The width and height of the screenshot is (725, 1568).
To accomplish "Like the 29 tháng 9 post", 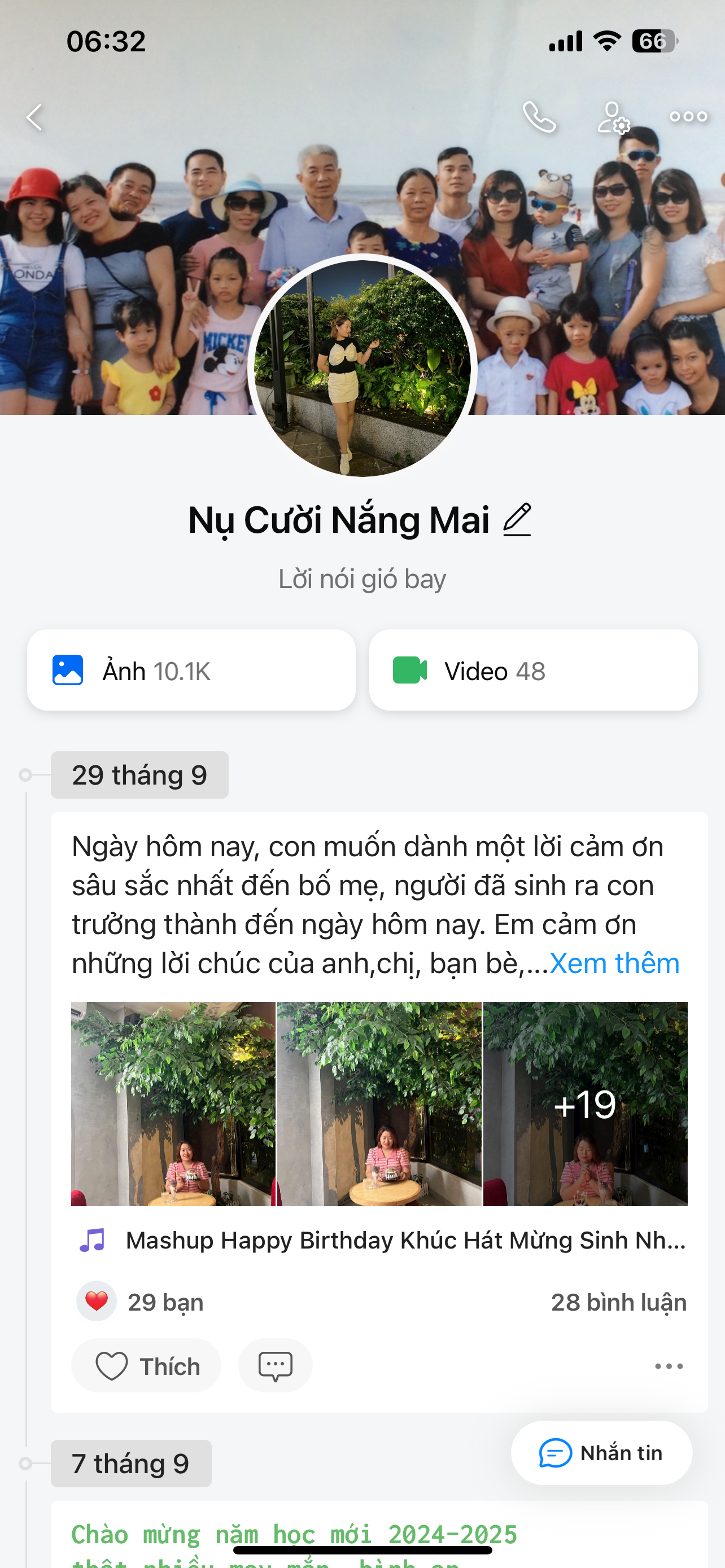I will (146, 1366).
